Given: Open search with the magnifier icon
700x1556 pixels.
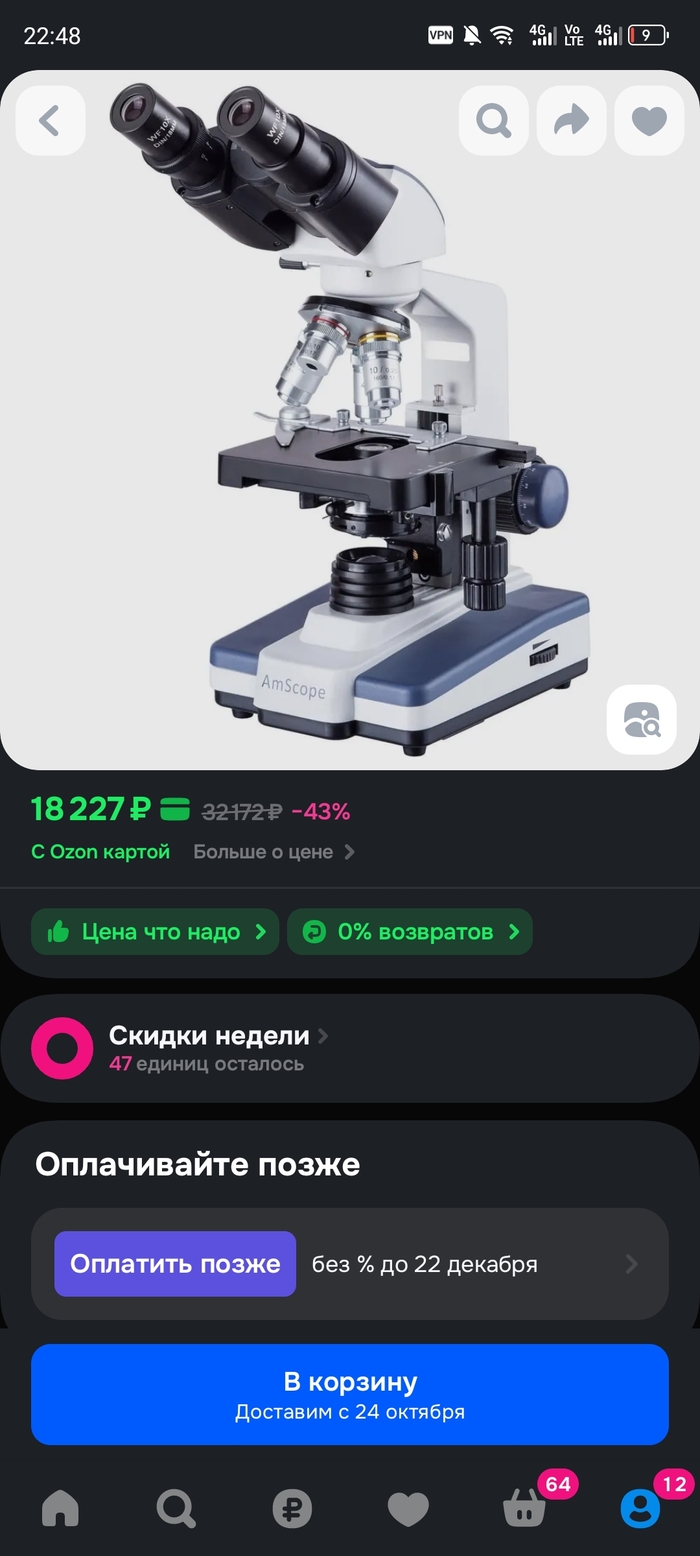Looking at the screenshot, I should pyautogui.click(x=494, y=121).
